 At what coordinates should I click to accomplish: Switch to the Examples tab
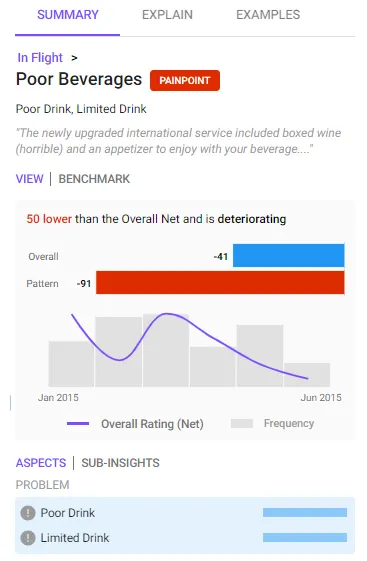[x=268, y=15]
